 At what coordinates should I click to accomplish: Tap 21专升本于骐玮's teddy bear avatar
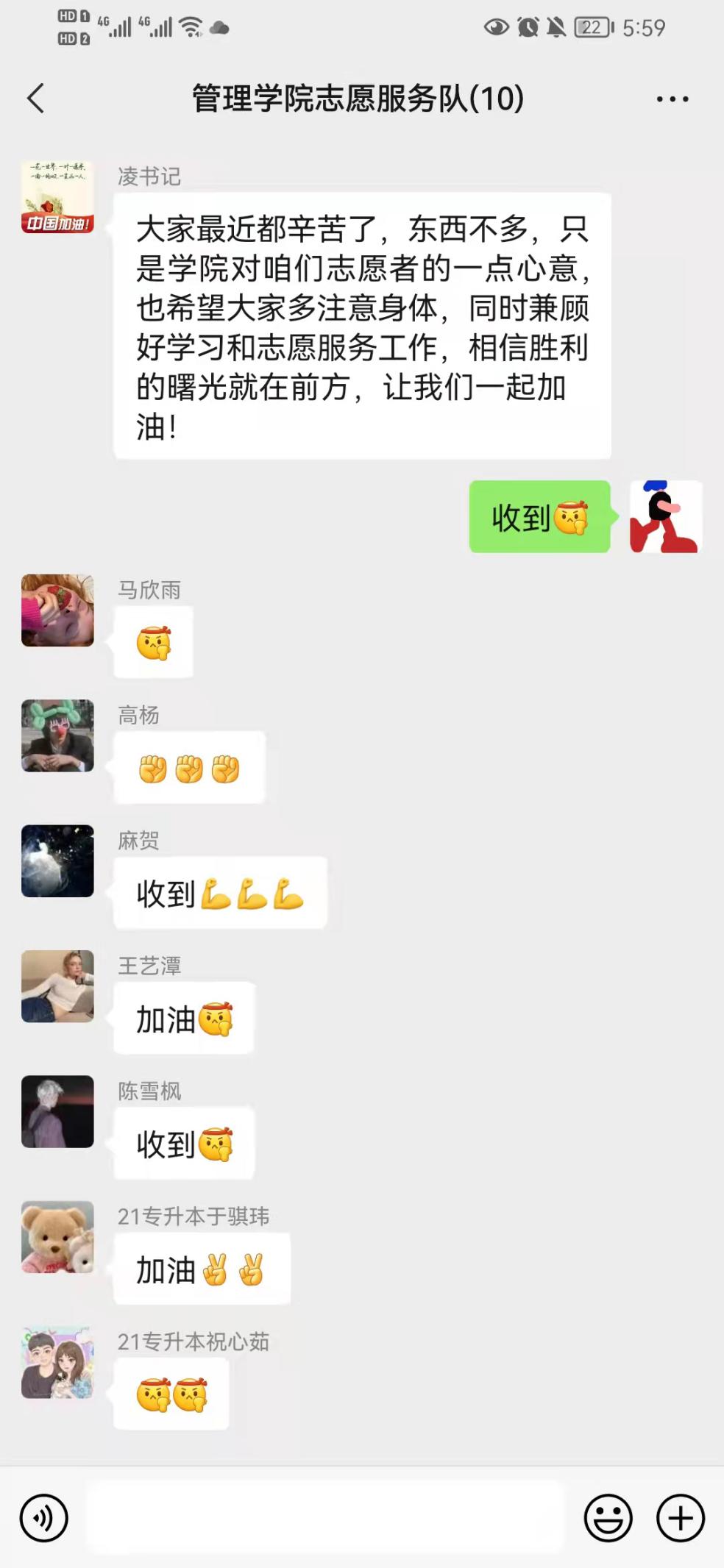pos(57,1237)
